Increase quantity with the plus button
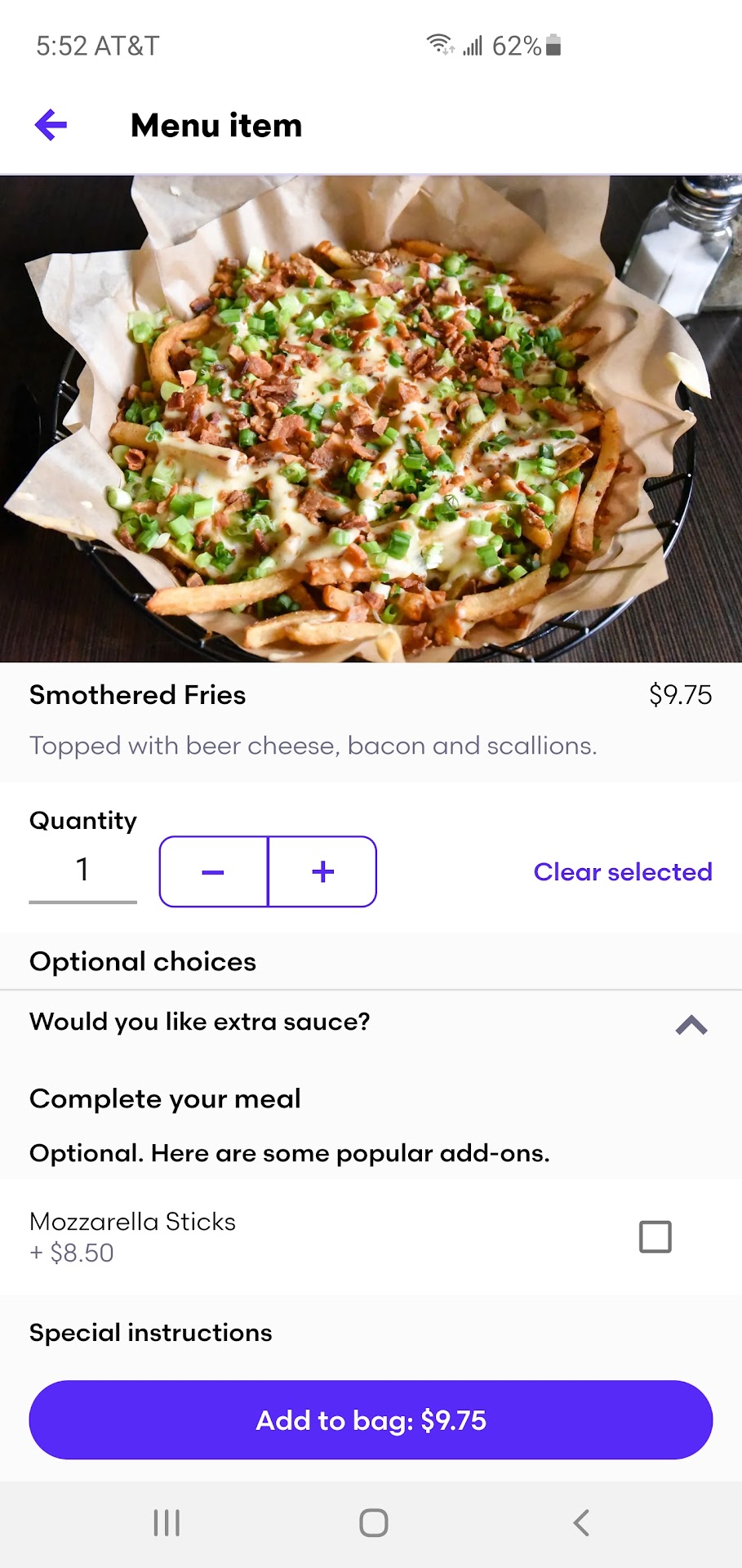The width and height of the screenshot is (742, 1568). [x=322, y=871]
